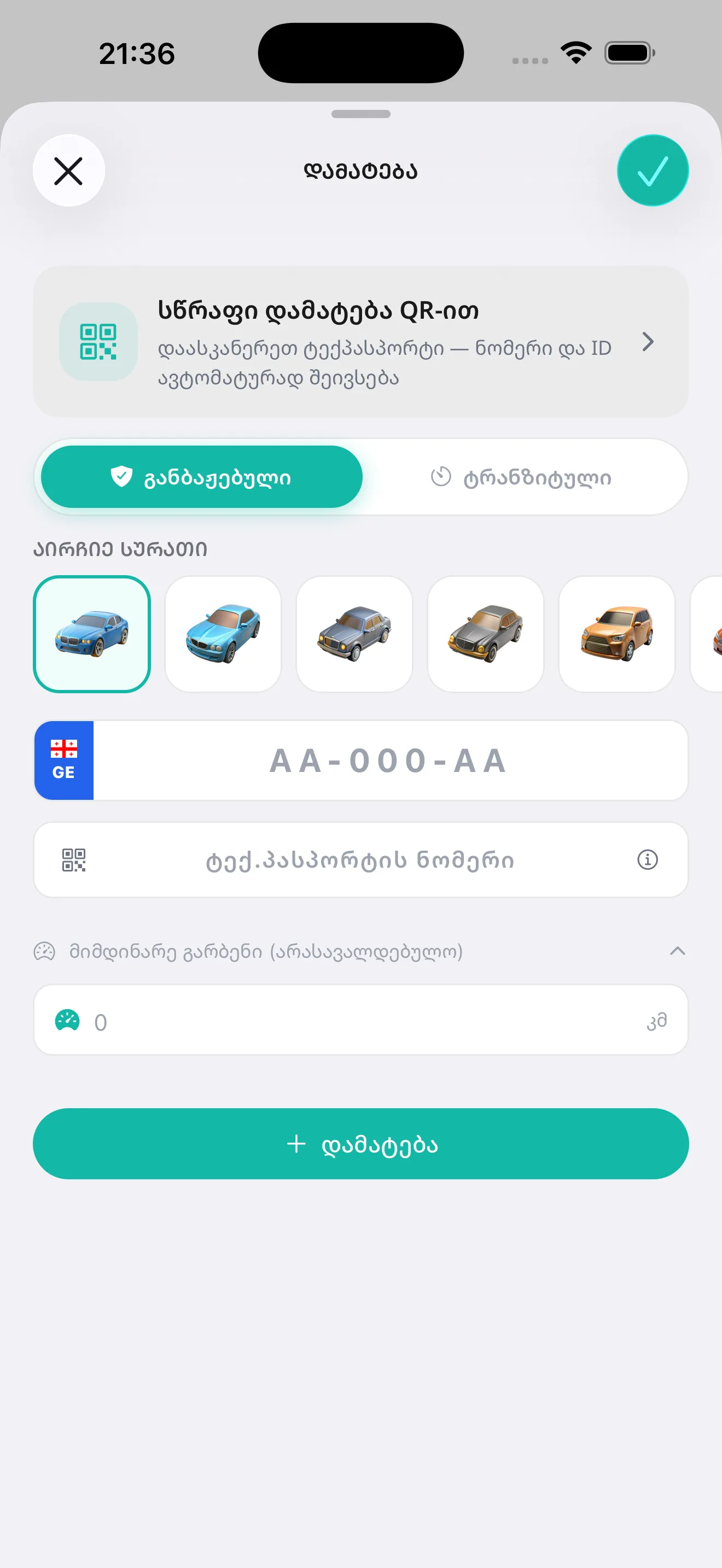722x1568 pixels.
Task: Switch to the ტრანზიტული segment
Action: (x=521, y=477)
